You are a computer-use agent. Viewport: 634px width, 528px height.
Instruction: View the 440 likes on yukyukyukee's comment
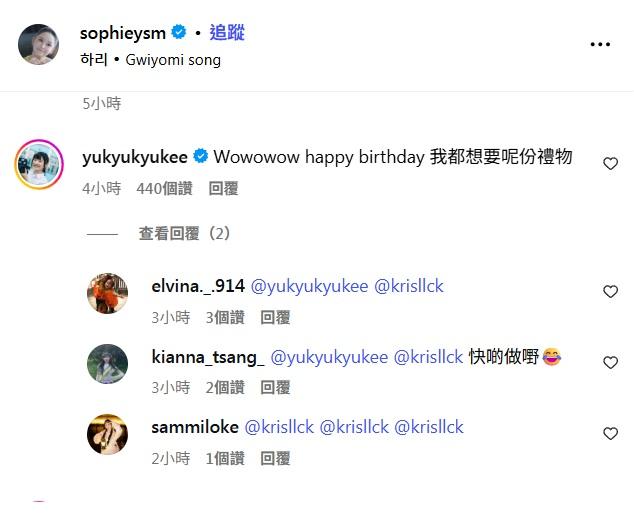click(x=164, y=188)
